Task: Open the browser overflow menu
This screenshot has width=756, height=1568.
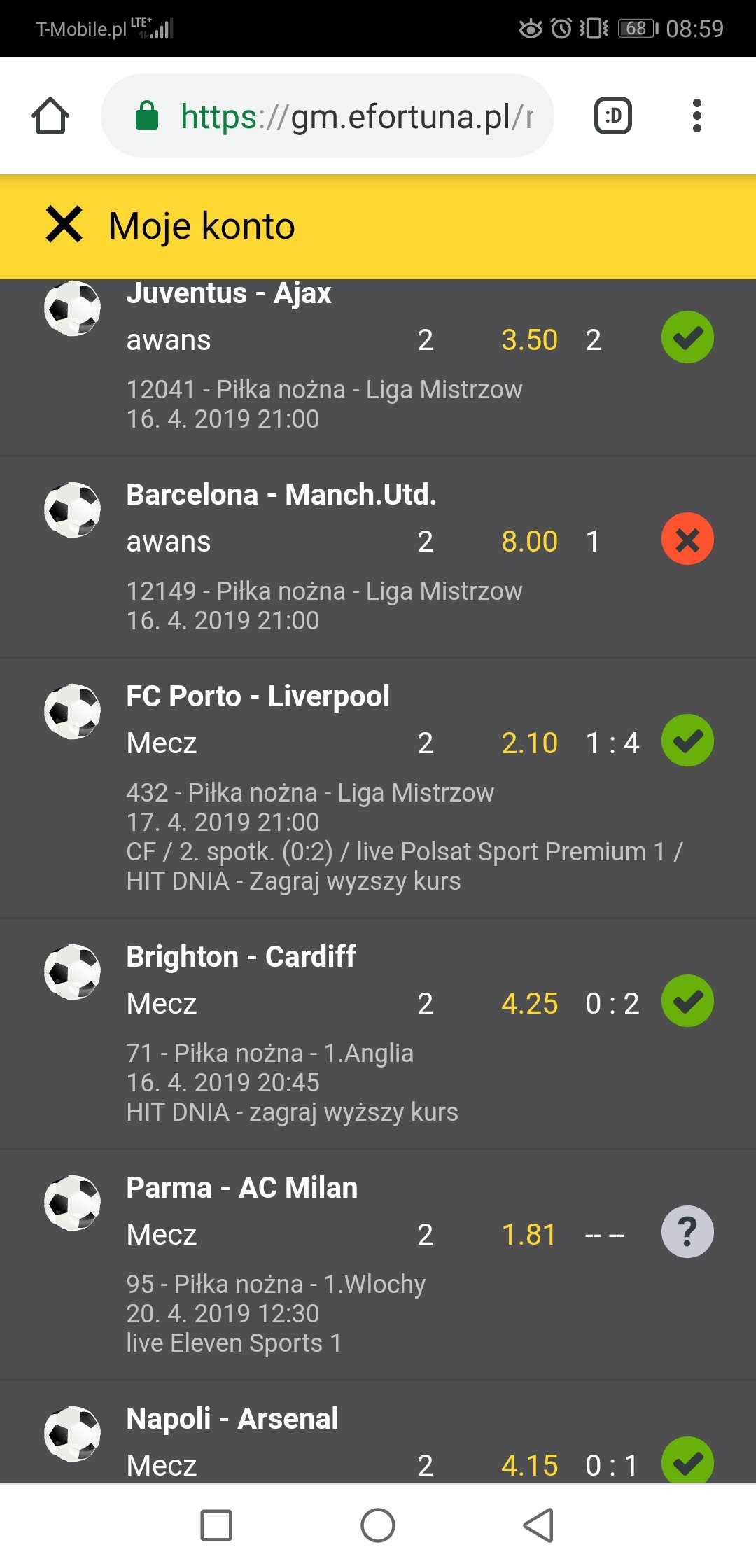Action: 696,115
